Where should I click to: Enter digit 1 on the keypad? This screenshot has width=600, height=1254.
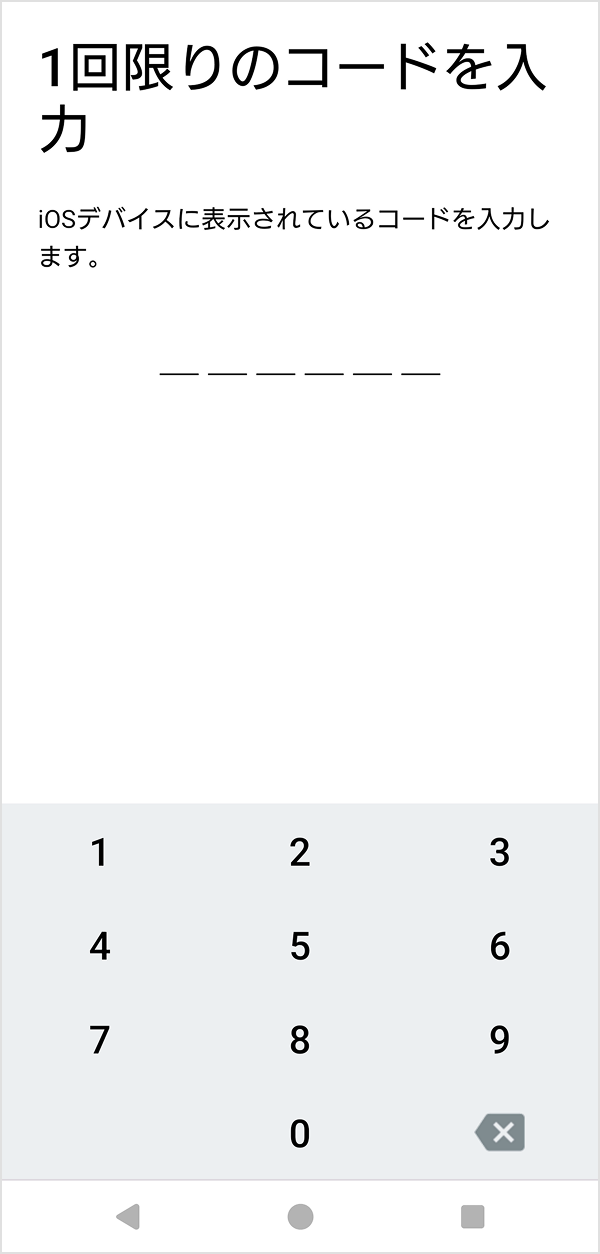[99, 853]
